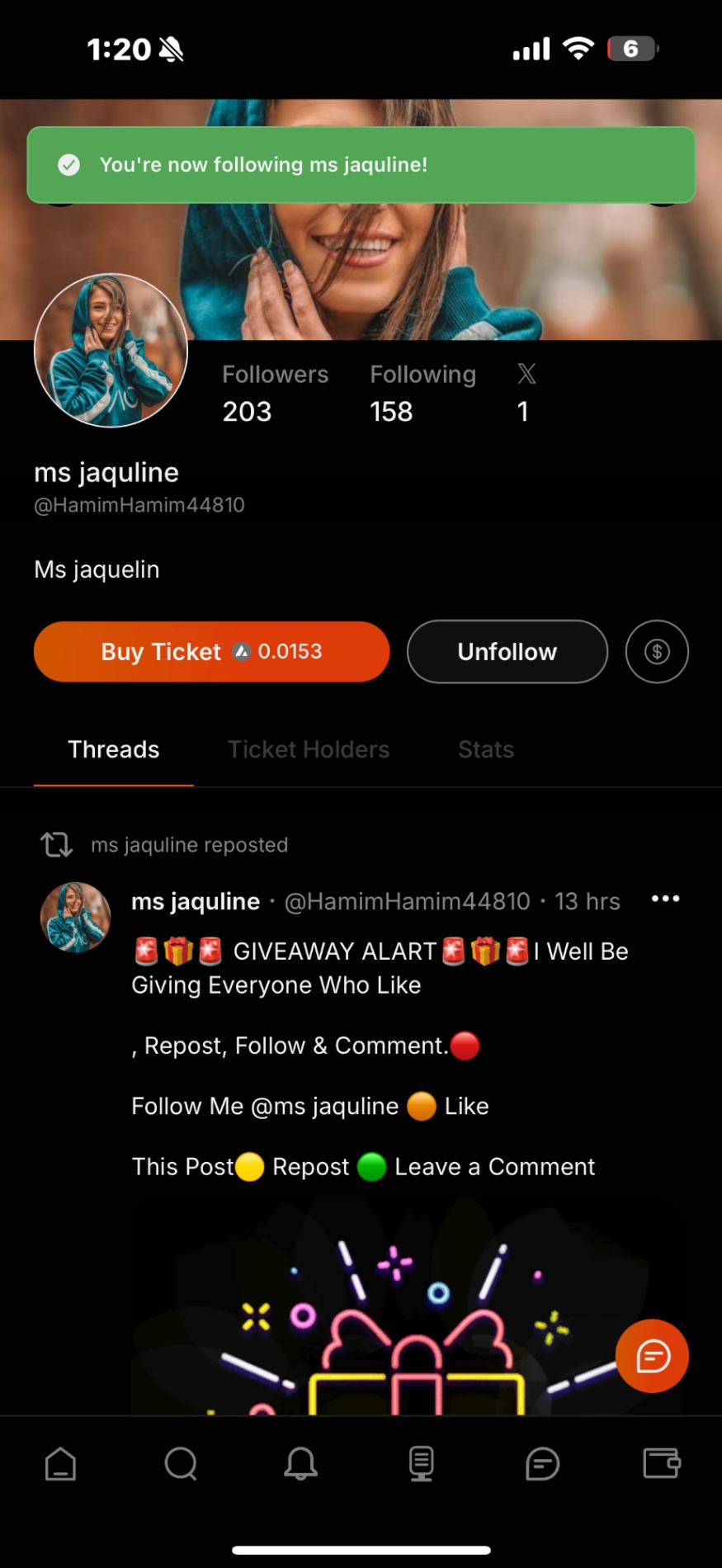View the Following list
The height and width of the screenshot is (1568, 722).
(x=422, y=394)
